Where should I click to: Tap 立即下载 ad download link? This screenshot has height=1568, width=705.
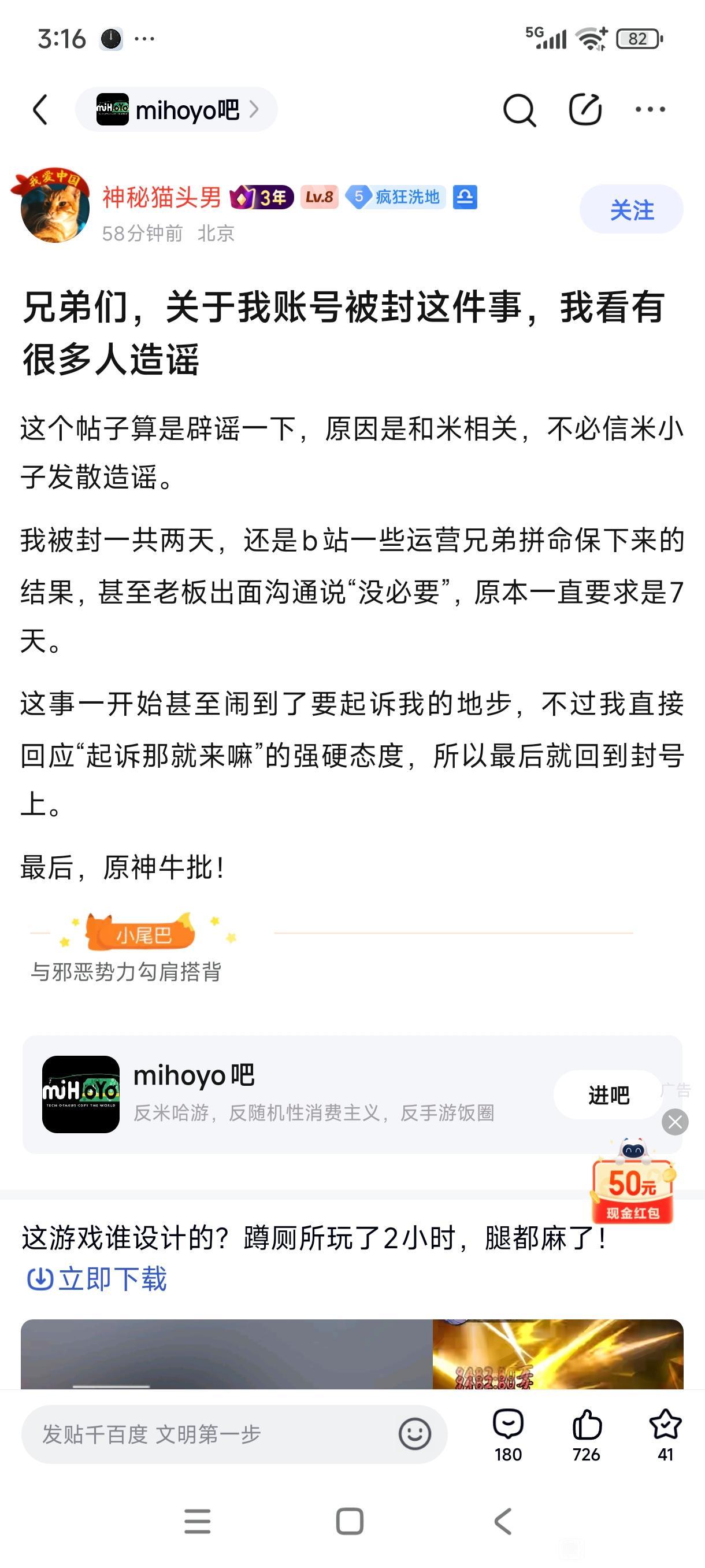point(97,1278)
